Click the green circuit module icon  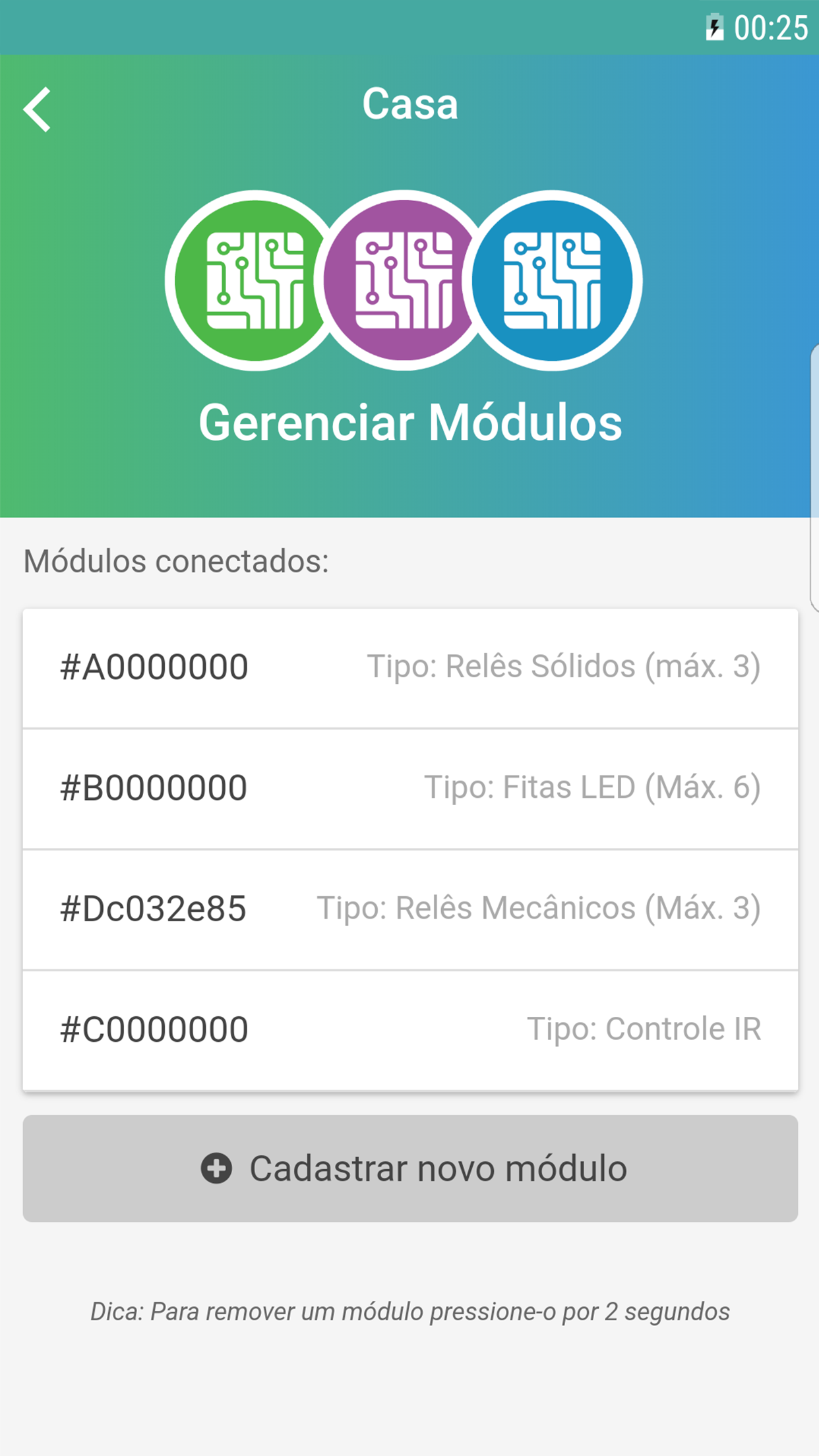(255, 280)
